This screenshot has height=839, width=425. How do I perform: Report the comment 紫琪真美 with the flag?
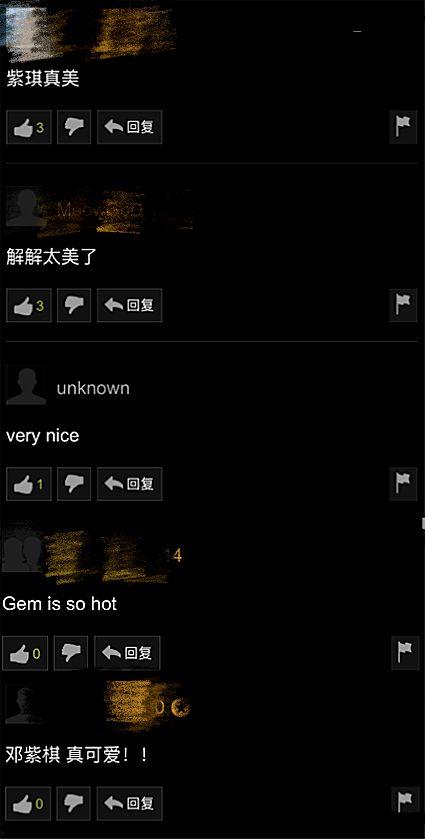(x=403, y=127)
